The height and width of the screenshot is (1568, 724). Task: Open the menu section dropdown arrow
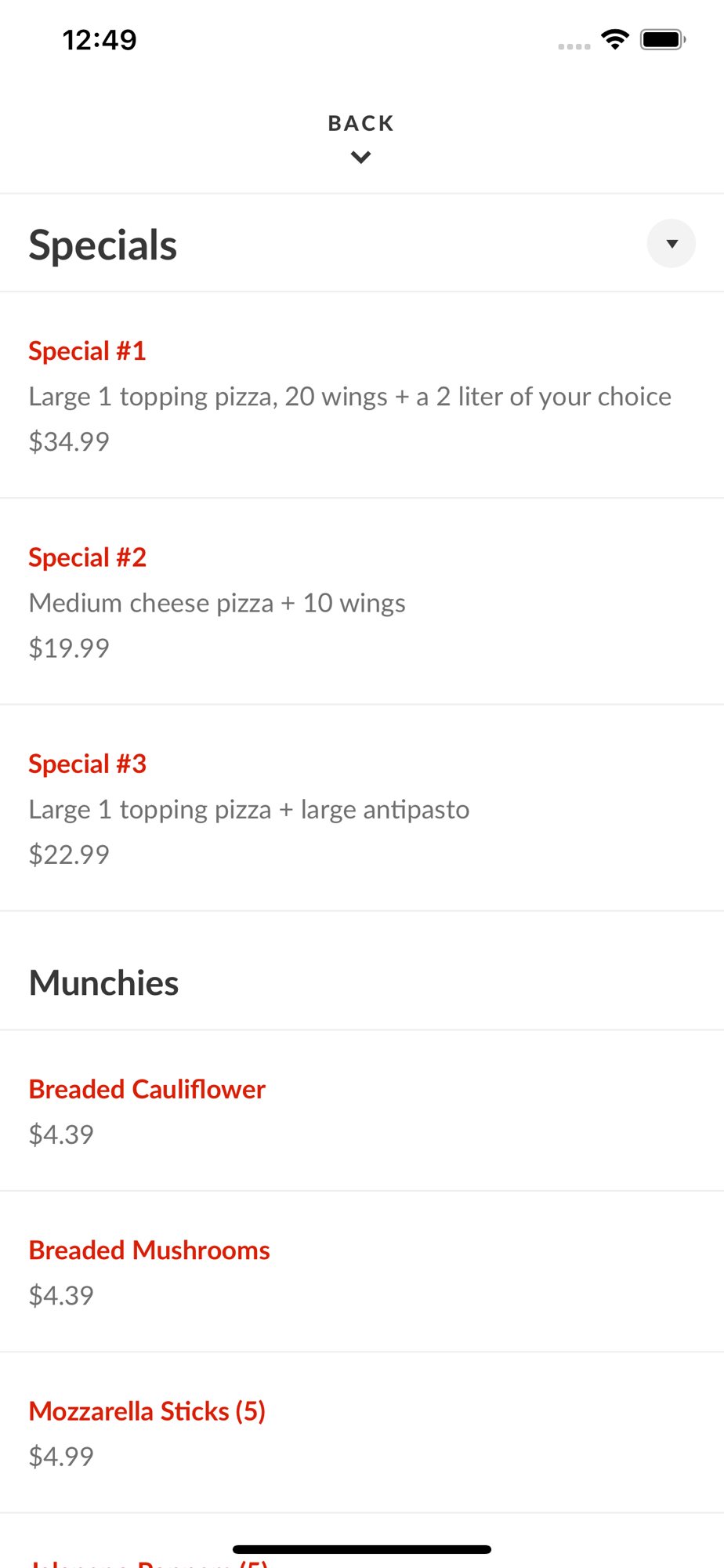(x=671, y=244)
